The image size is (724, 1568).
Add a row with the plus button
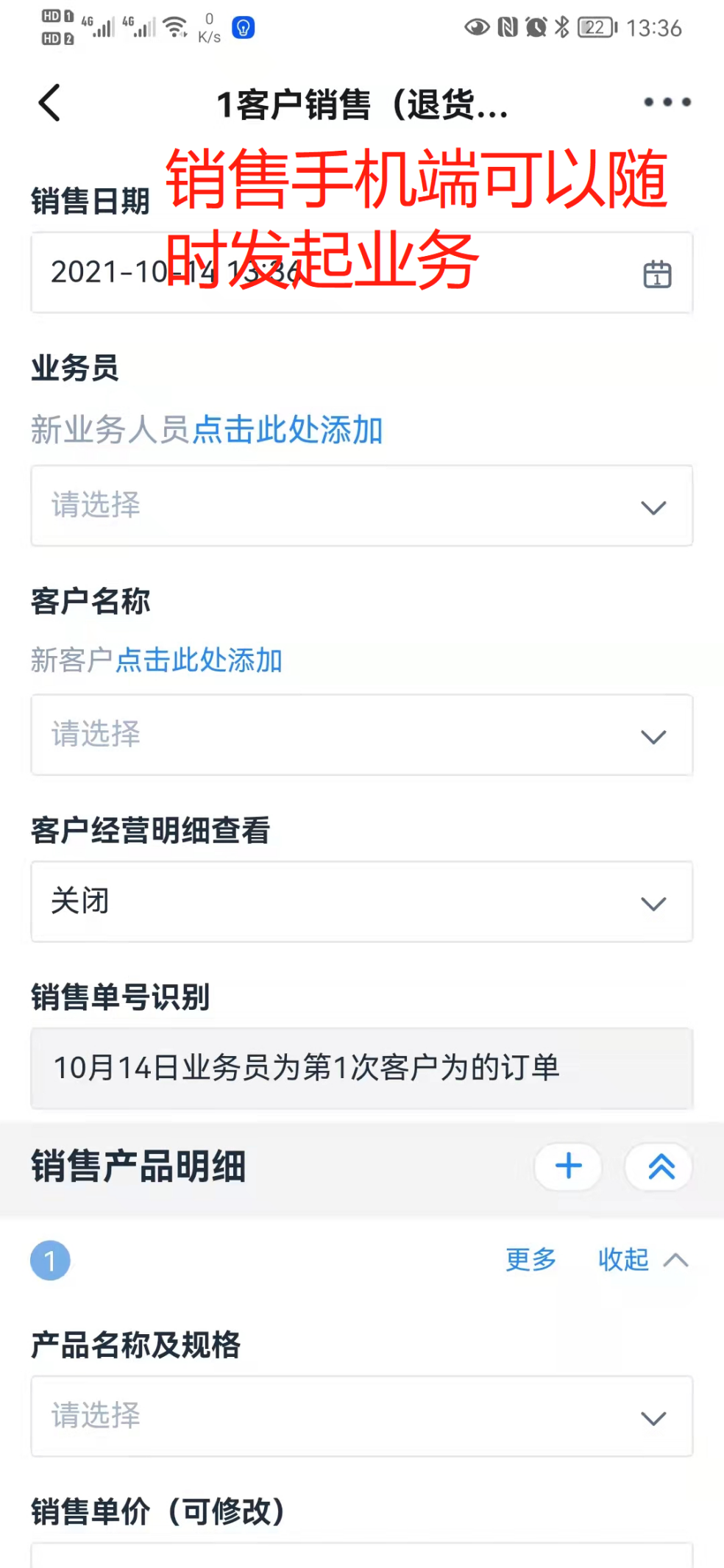tap(568, 1166)
